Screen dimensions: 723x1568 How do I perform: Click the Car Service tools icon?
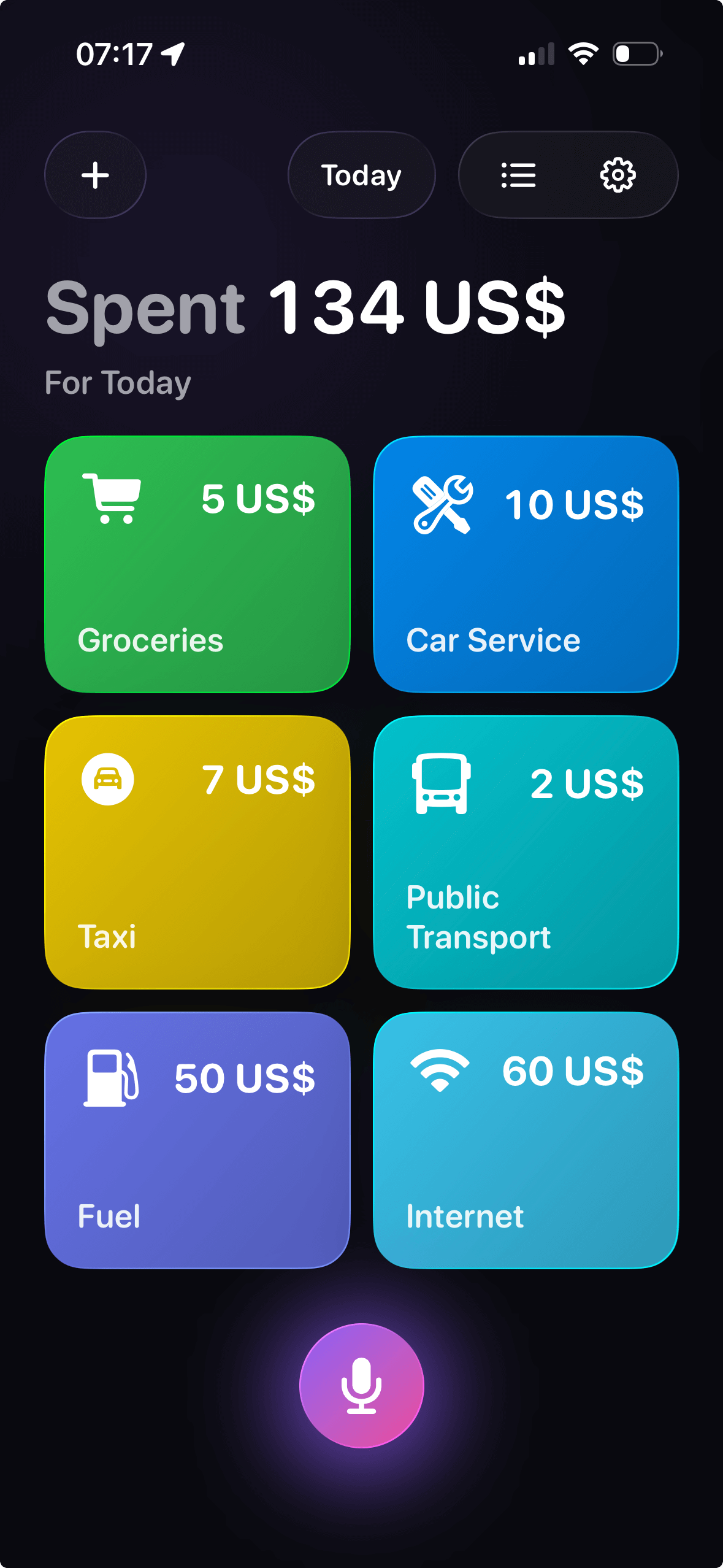pos(443,503)
